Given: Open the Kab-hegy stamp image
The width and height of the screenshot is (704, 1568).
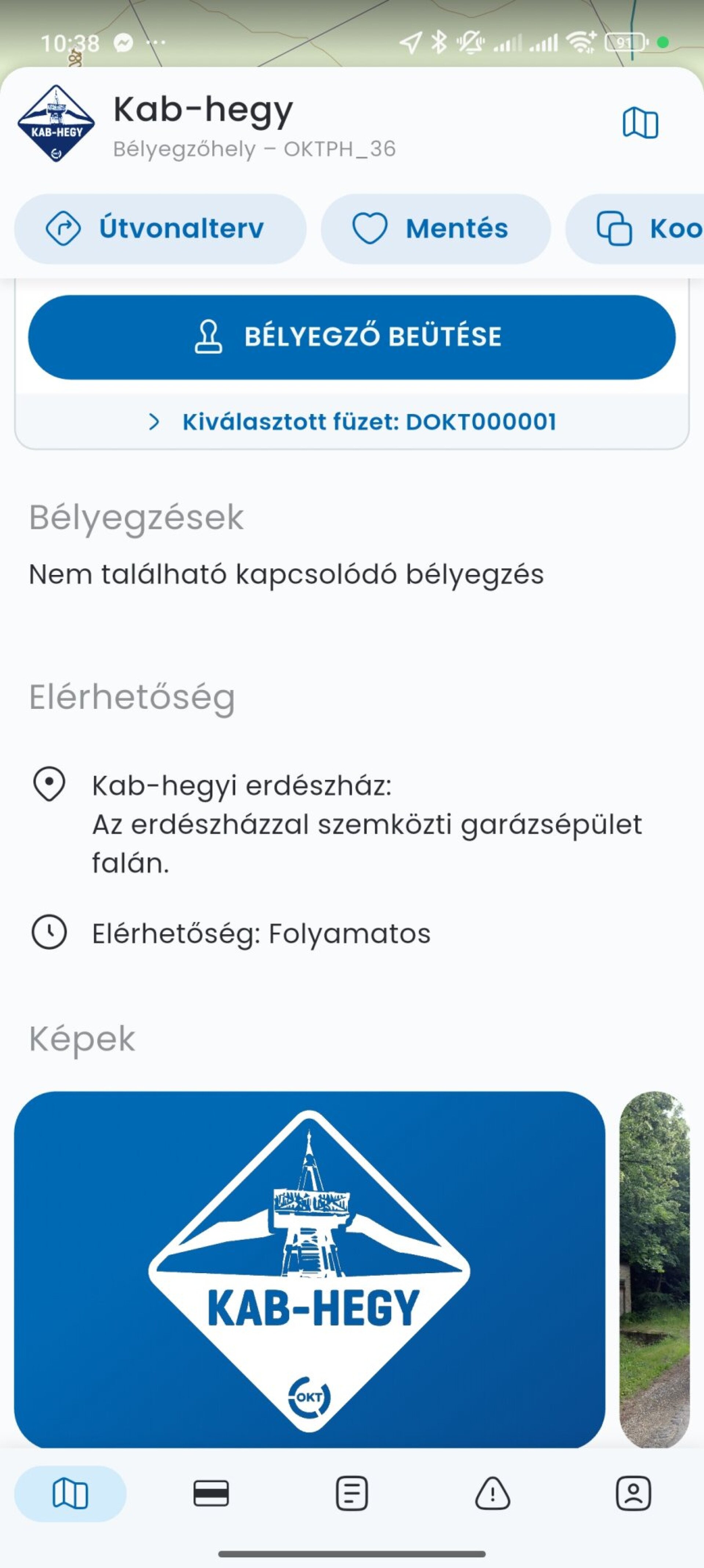Looking at the screenshot, I should tap(309, 1269).
